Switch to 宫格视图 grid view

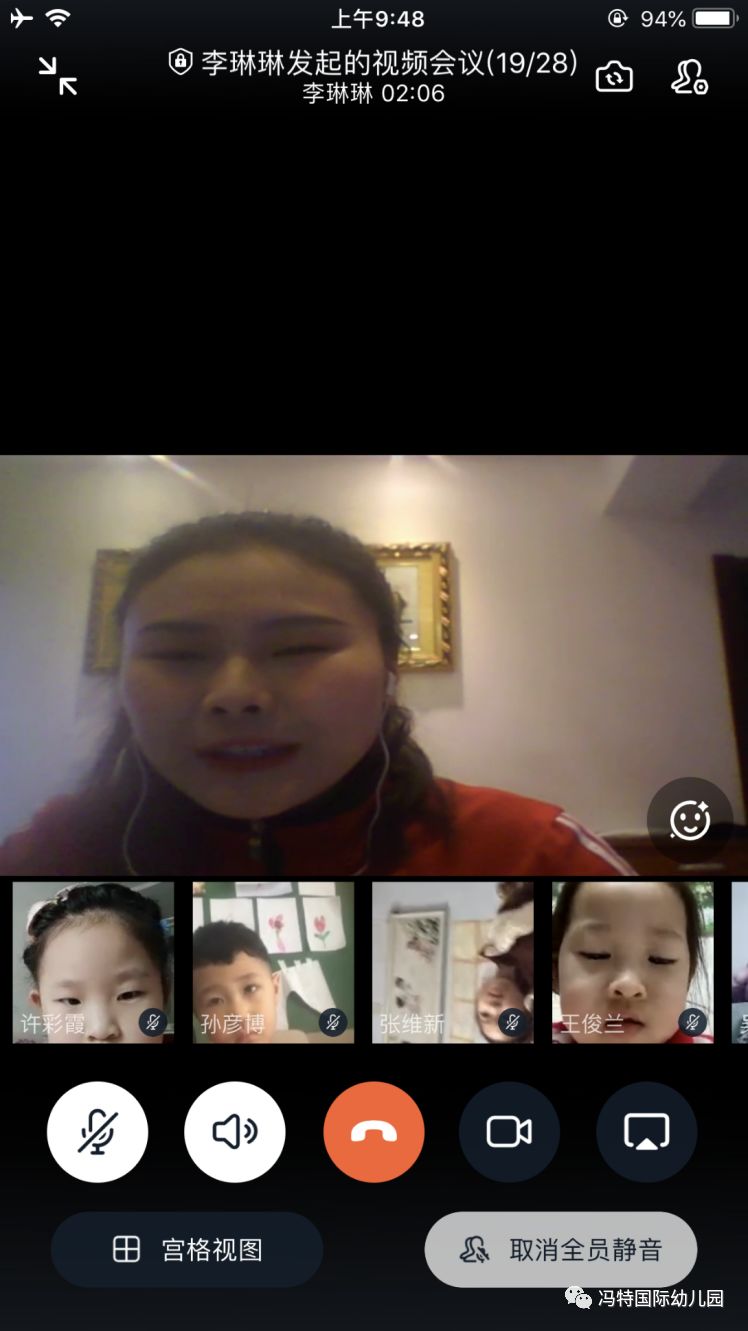[187, 1250]
